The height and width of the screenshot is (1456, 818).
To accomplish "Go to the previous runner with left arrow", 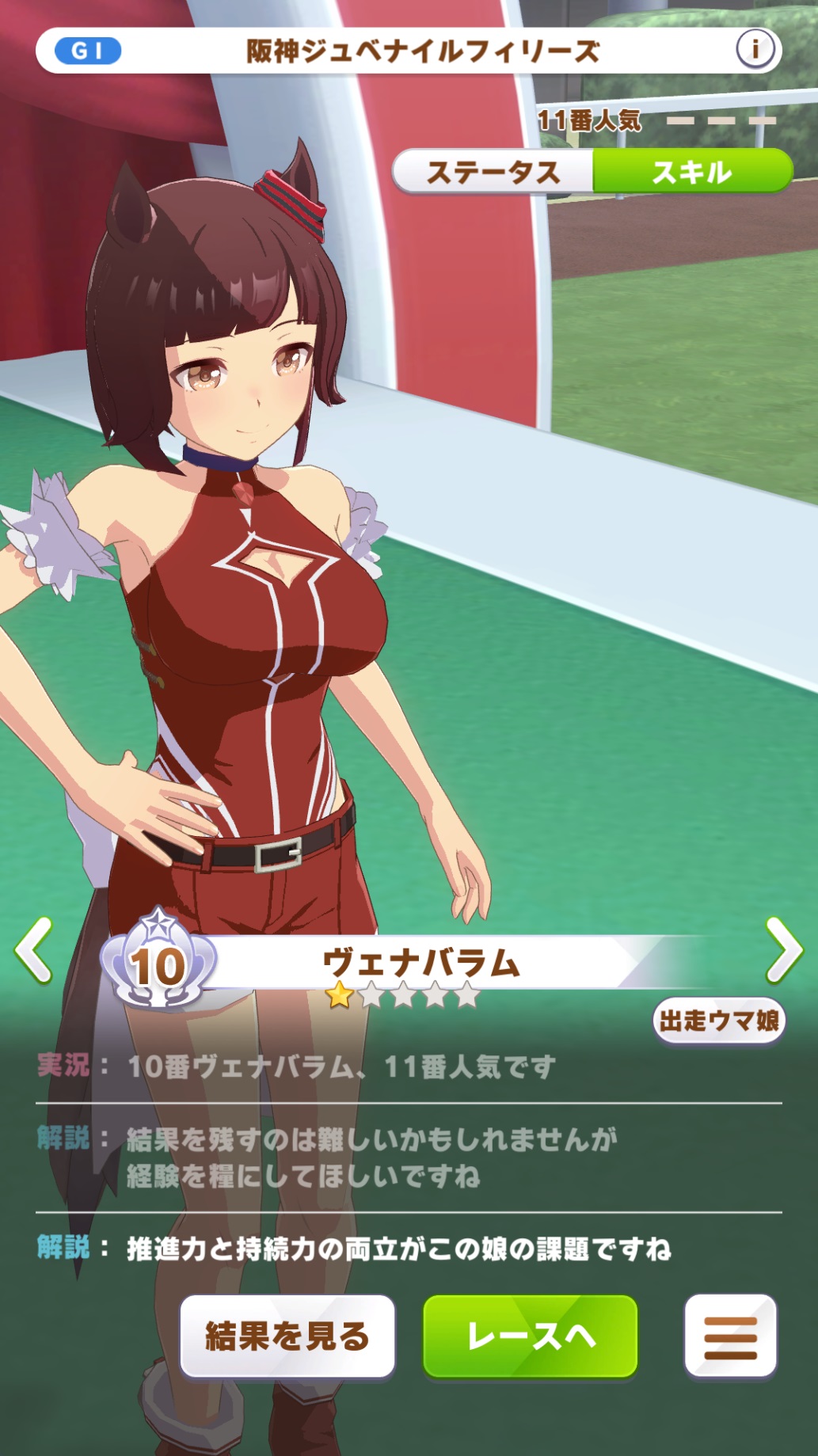I will click(33, 950).
